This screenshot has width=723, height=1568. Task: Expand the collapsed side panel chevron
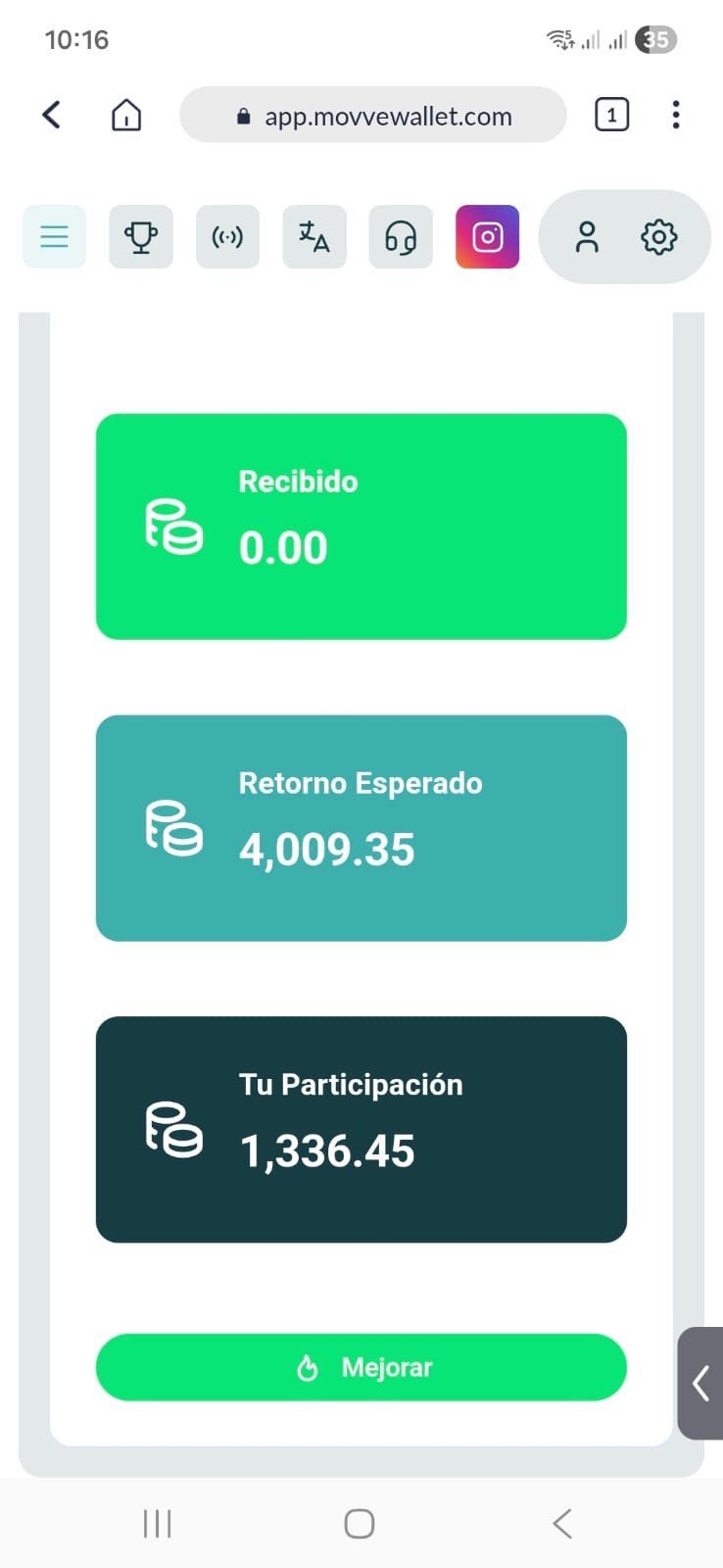[x=701, y=1384]
